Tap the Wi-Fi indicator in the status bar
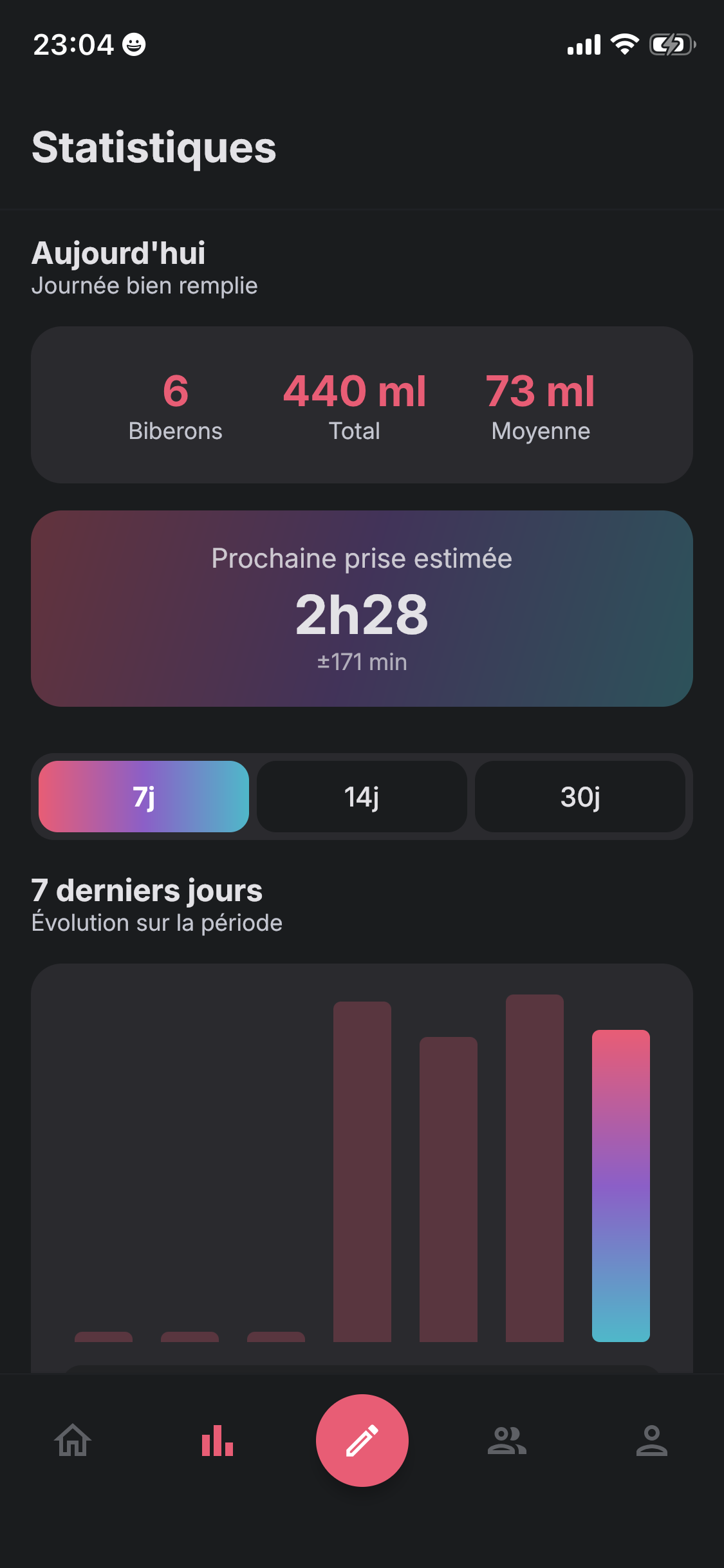Screen dimensions: 724x1568 click(x=623, y=44)
